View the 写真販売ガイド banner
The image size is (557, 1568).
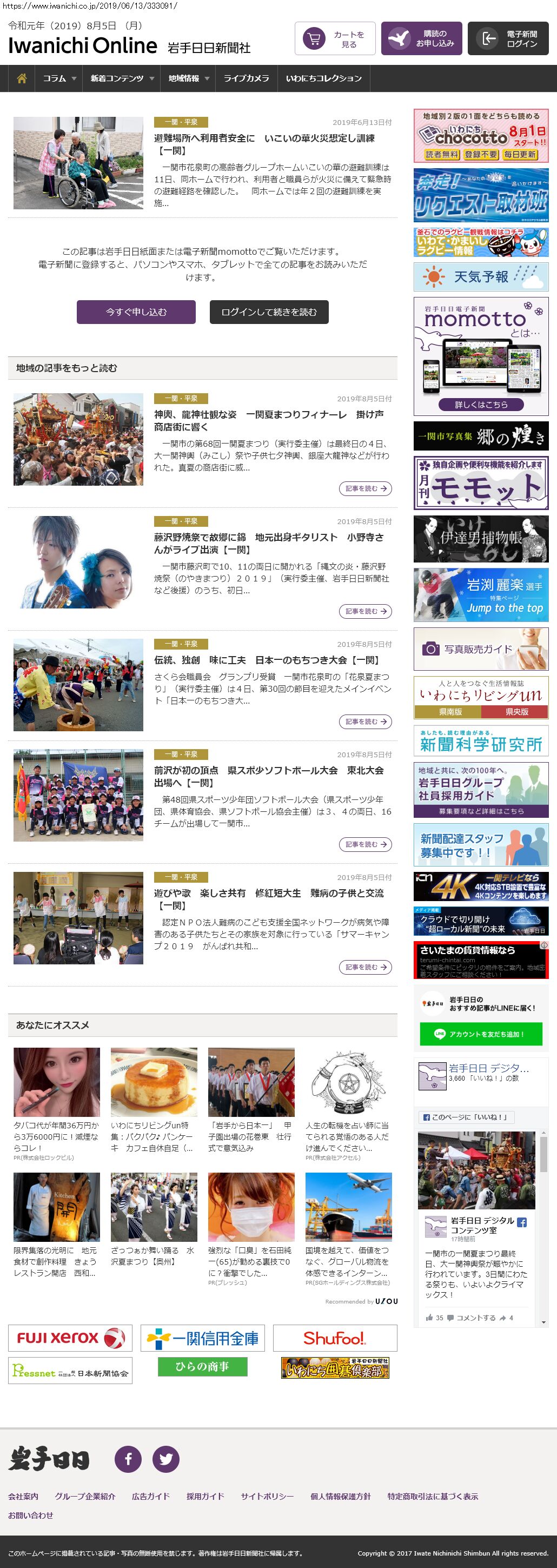481,649
